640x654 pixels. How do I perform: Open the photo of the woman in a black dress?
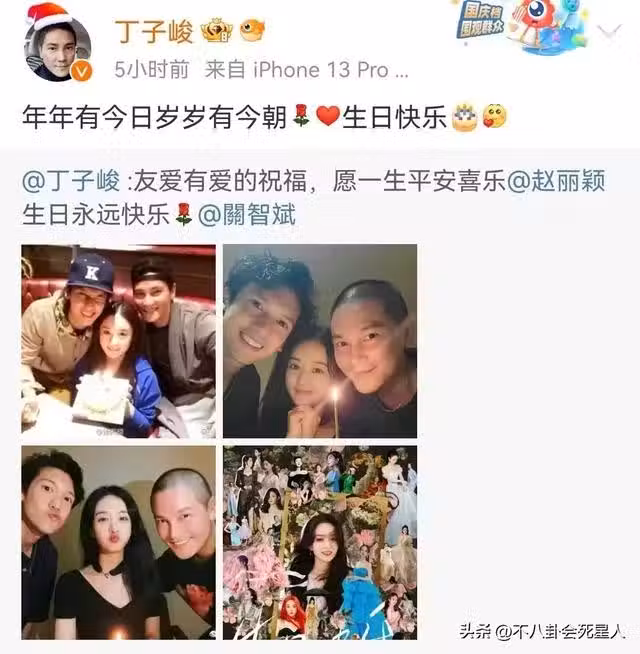pyautogui.click(x=118, y=543)
